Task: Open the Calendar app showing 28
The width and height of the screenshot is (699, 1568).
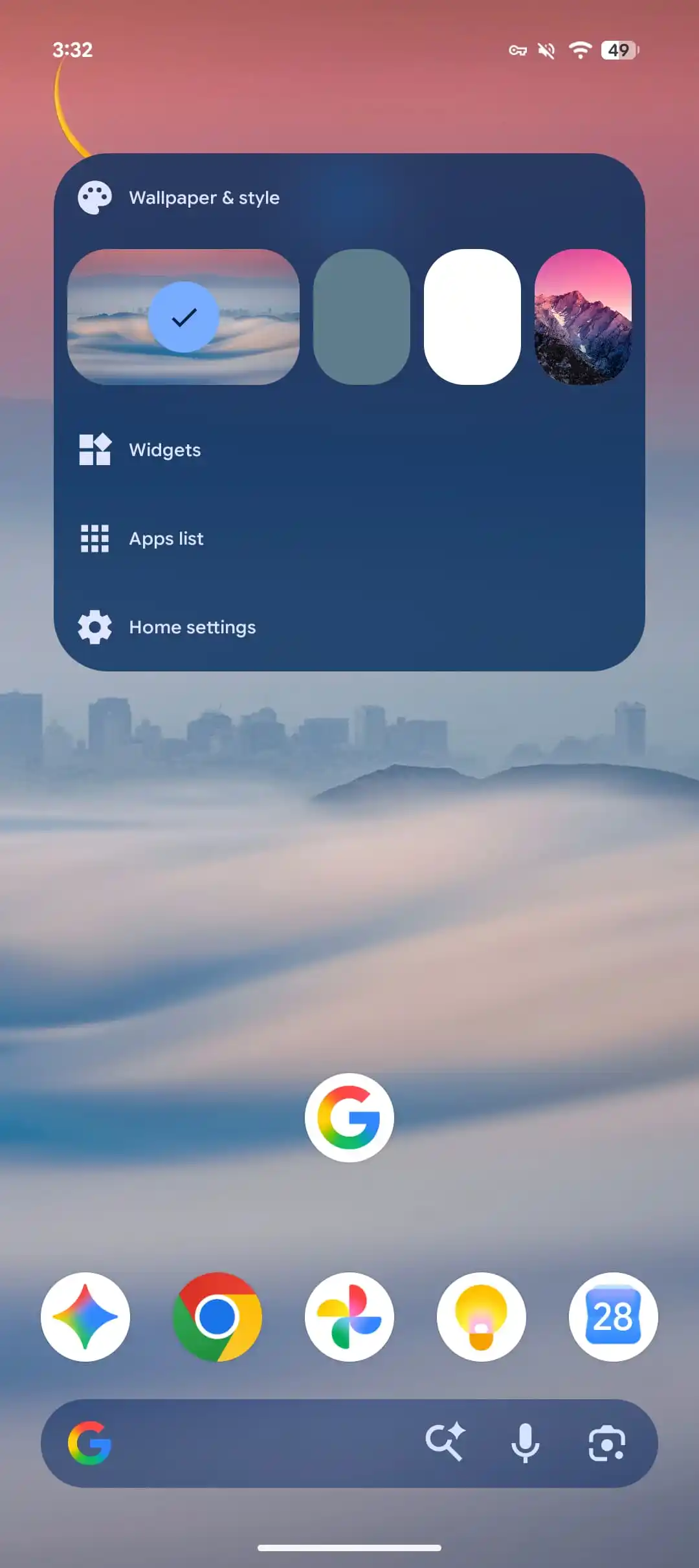Action: [614, 1317]
